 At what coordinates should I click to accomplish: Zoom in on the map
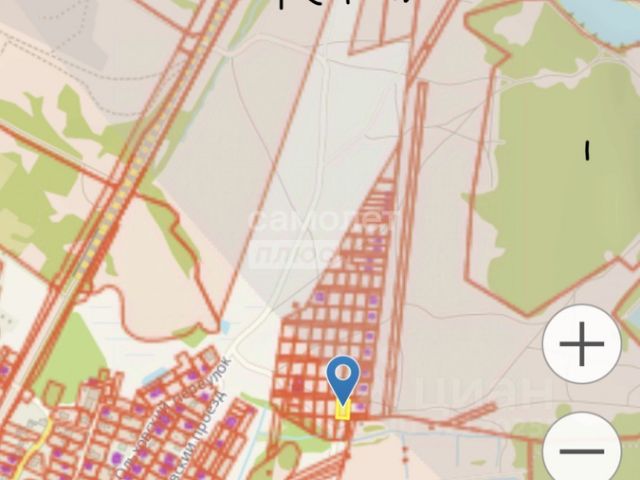coord(581,346)
